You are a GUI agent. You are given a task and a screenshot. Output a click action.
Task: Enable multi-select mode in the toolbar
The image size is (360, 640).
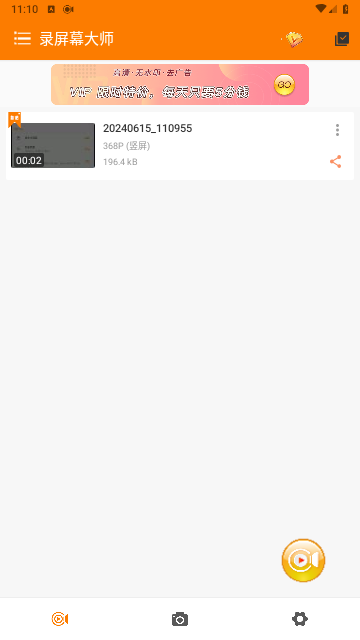point(342,39)
